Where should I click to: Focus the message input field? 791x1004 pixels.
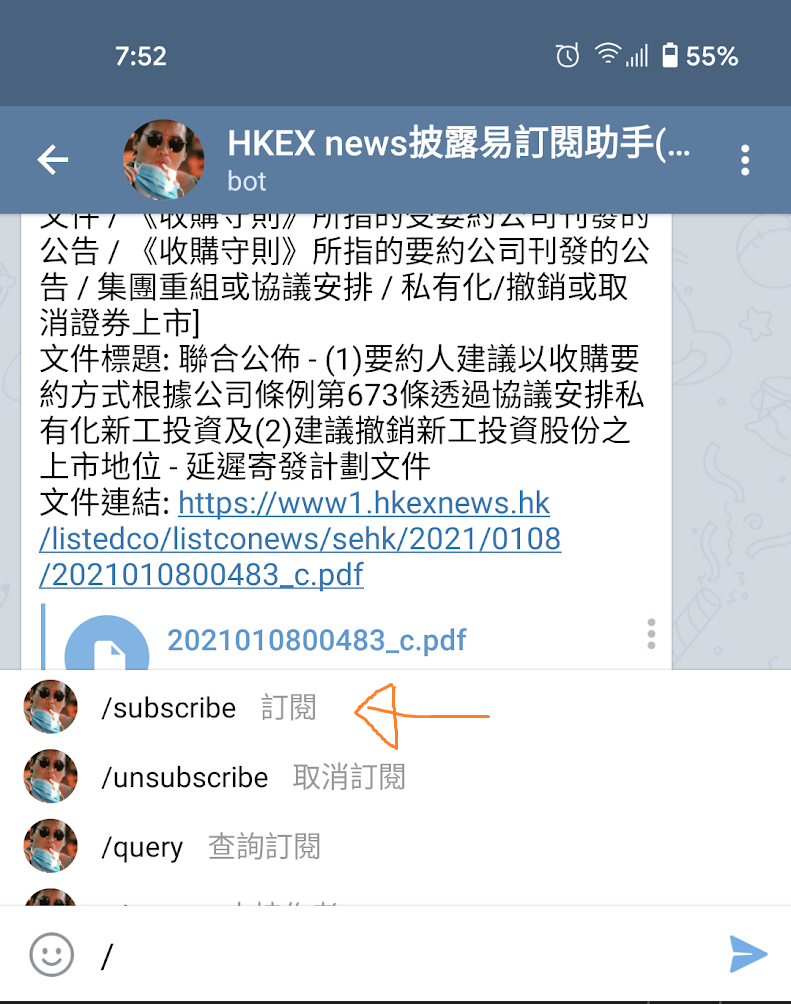point(400,955)
